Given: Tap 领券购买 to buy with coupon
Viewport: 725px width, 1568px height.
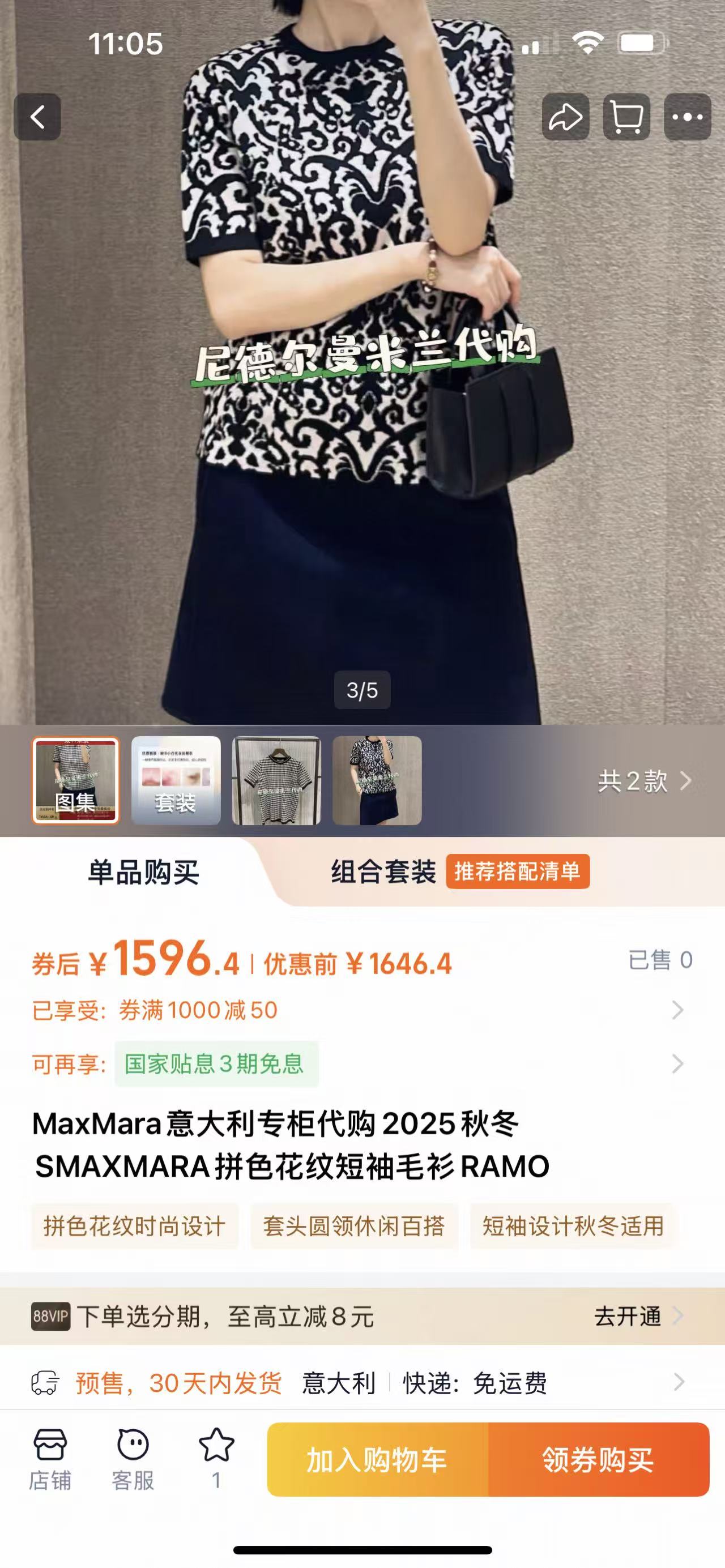Looking at the screenshot, I should point(598,1460).
